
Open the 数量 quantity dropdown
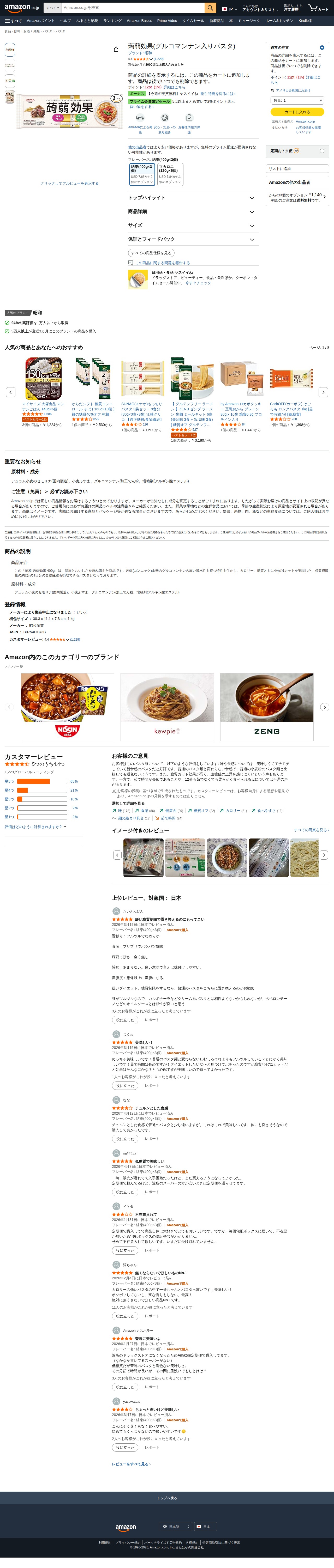[297, 100]
